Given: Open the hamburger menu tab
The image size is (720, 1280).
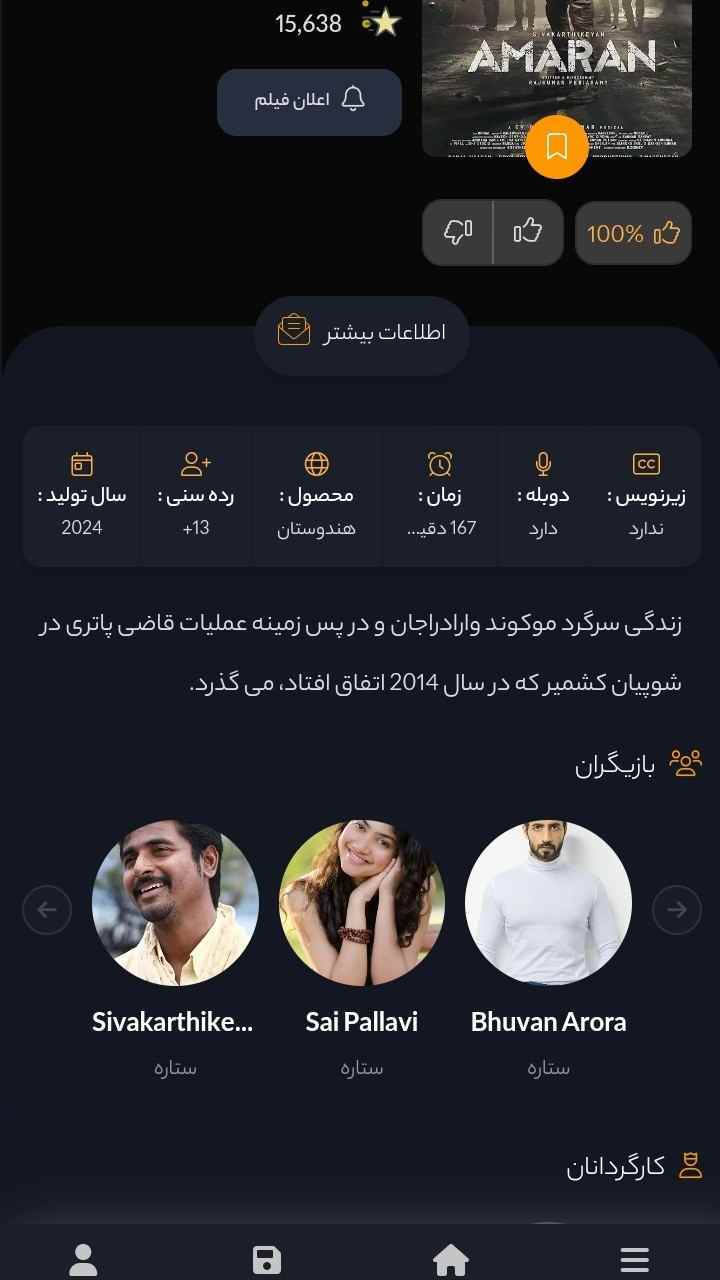Looking at the screenshot, I should tap(635, 1260).
